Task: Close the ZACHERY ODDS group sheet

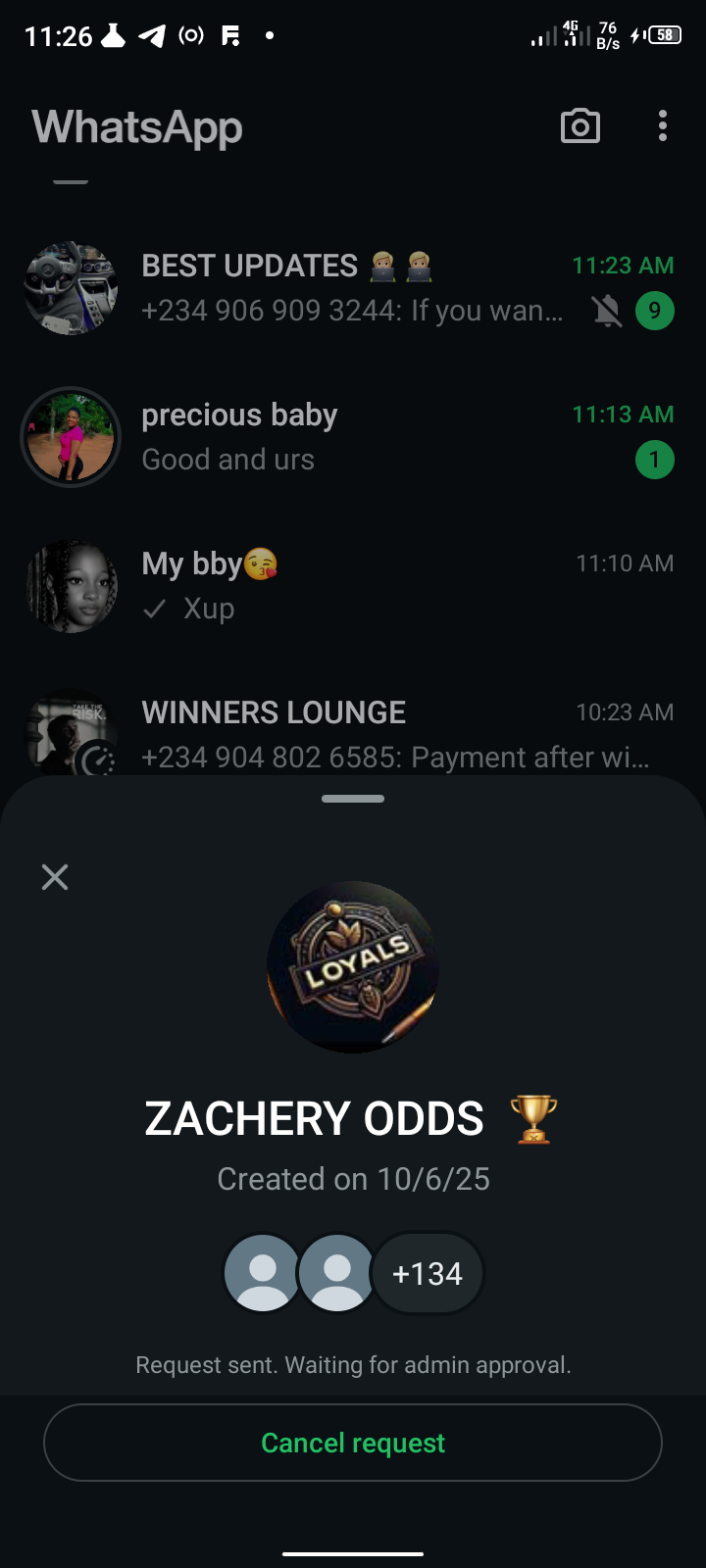Action: point(55,877)
